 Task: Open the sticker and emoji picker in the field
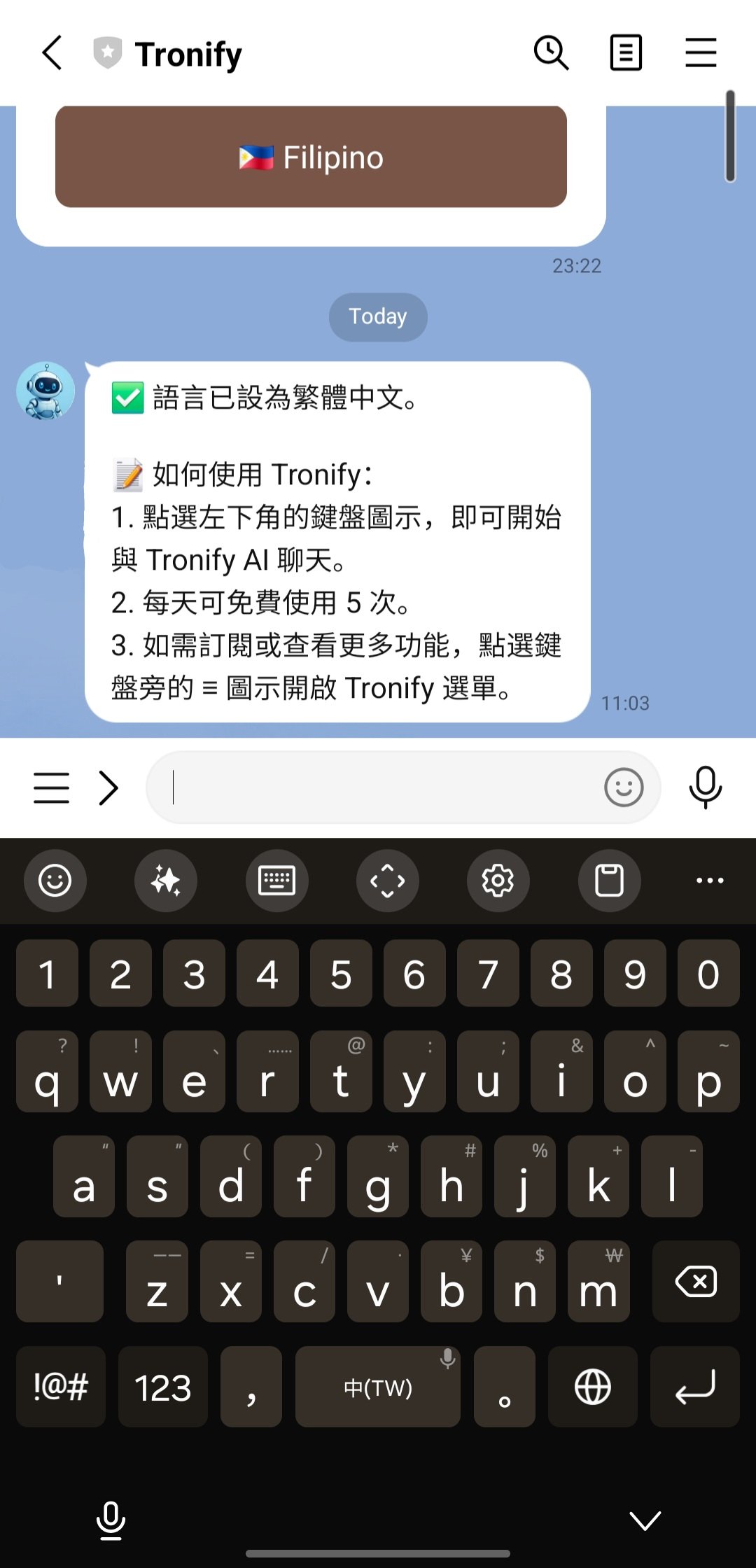(x=623, y=787)
